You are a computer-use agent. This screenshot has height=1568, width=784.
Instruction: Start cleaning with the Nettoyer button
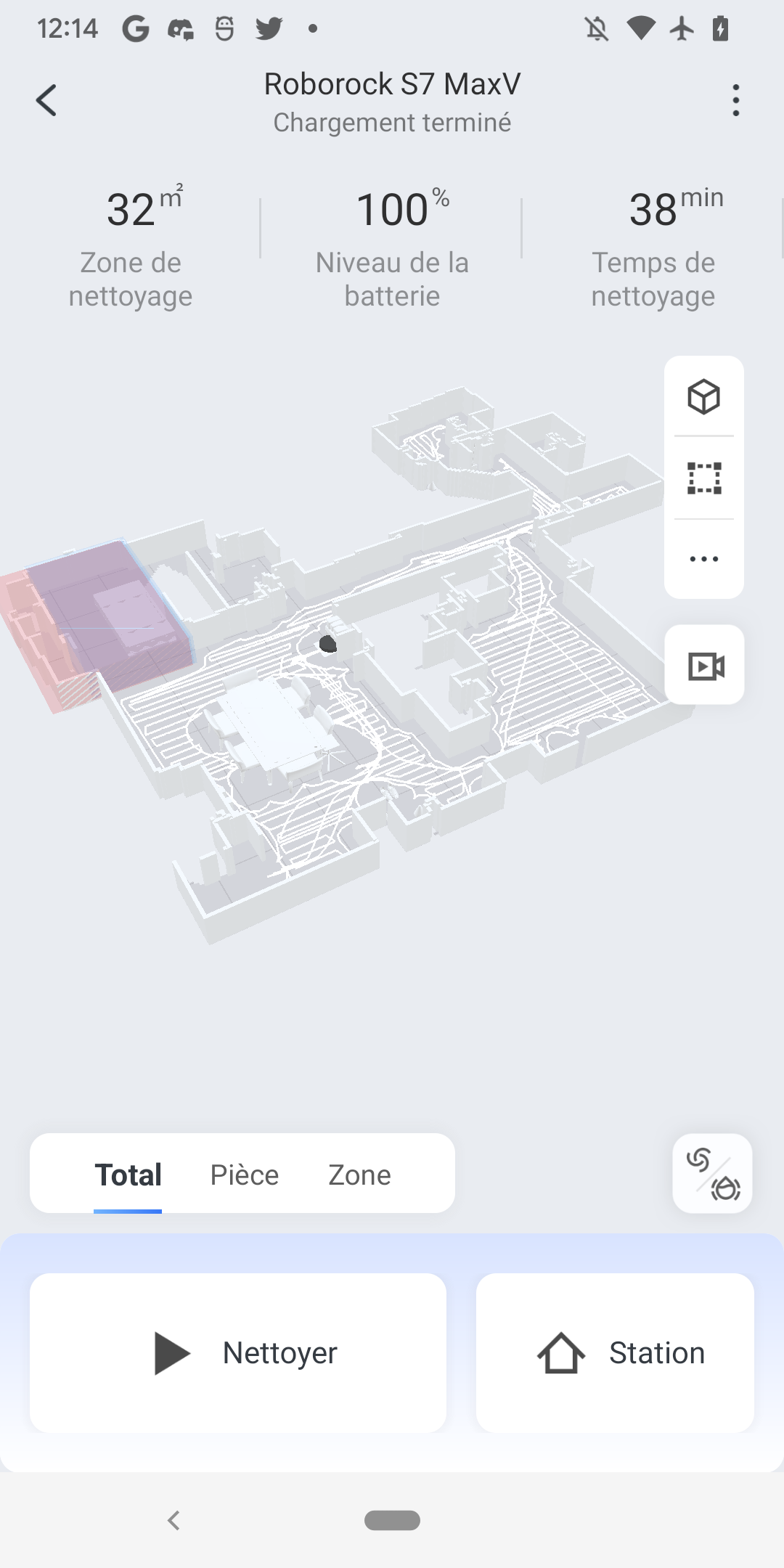(x=238, y=1353)
